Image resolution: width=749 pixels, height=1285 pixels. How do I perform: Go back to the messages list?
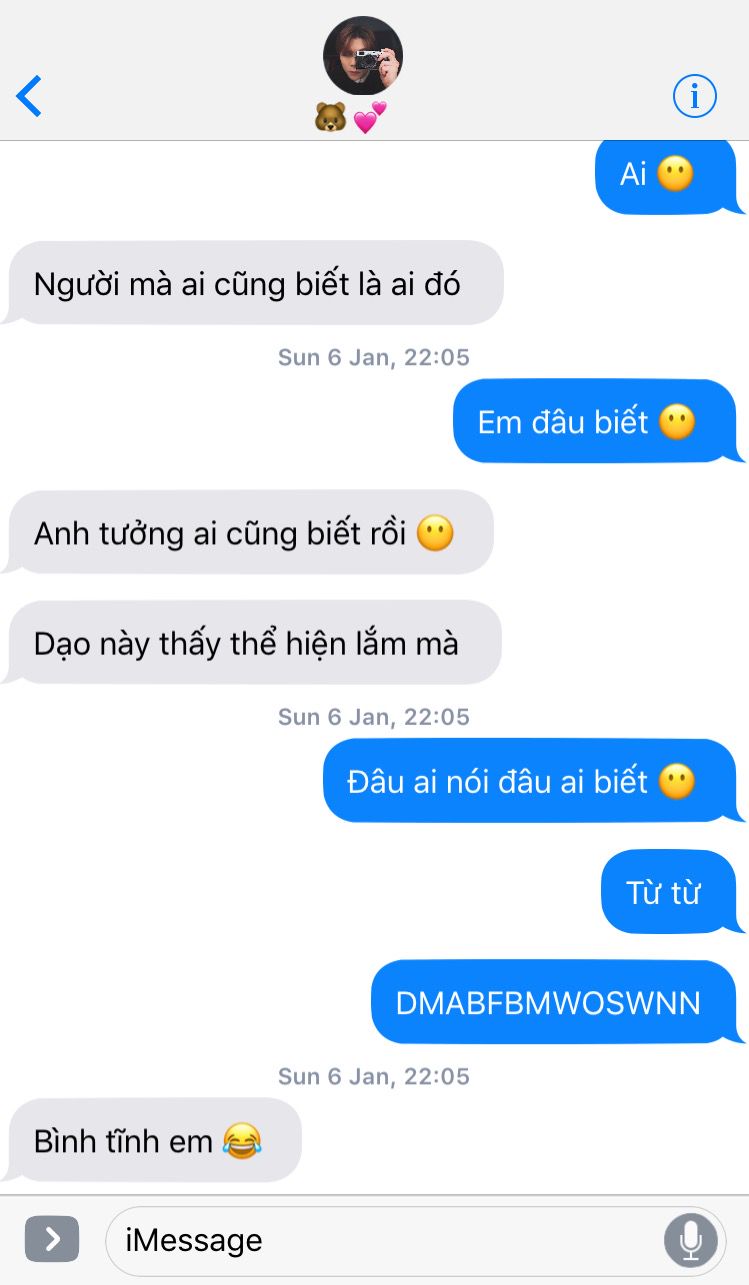(x=29, y=96)
